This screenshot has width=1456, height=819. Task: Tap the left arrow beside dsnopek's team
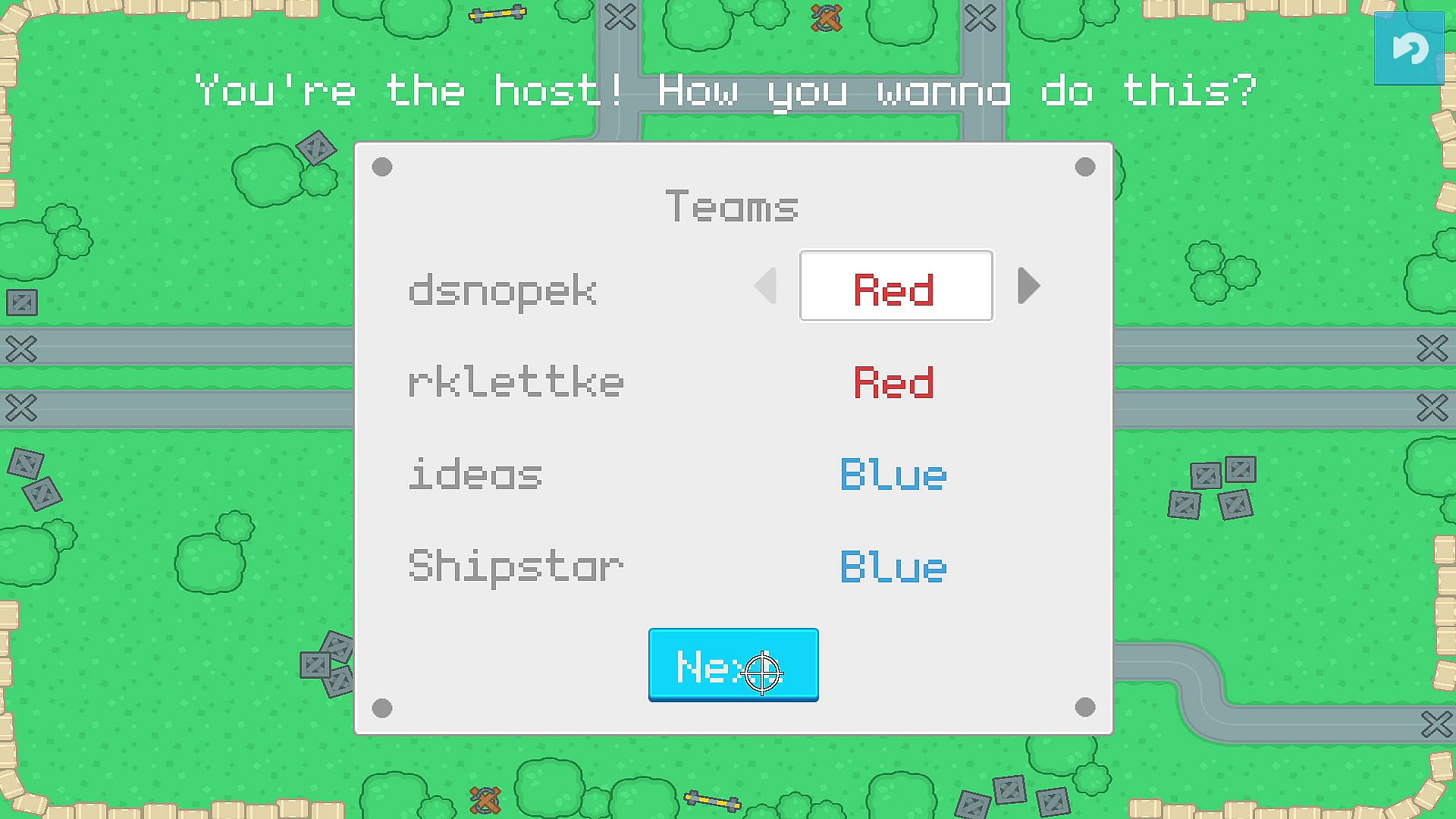coord(766,286)
